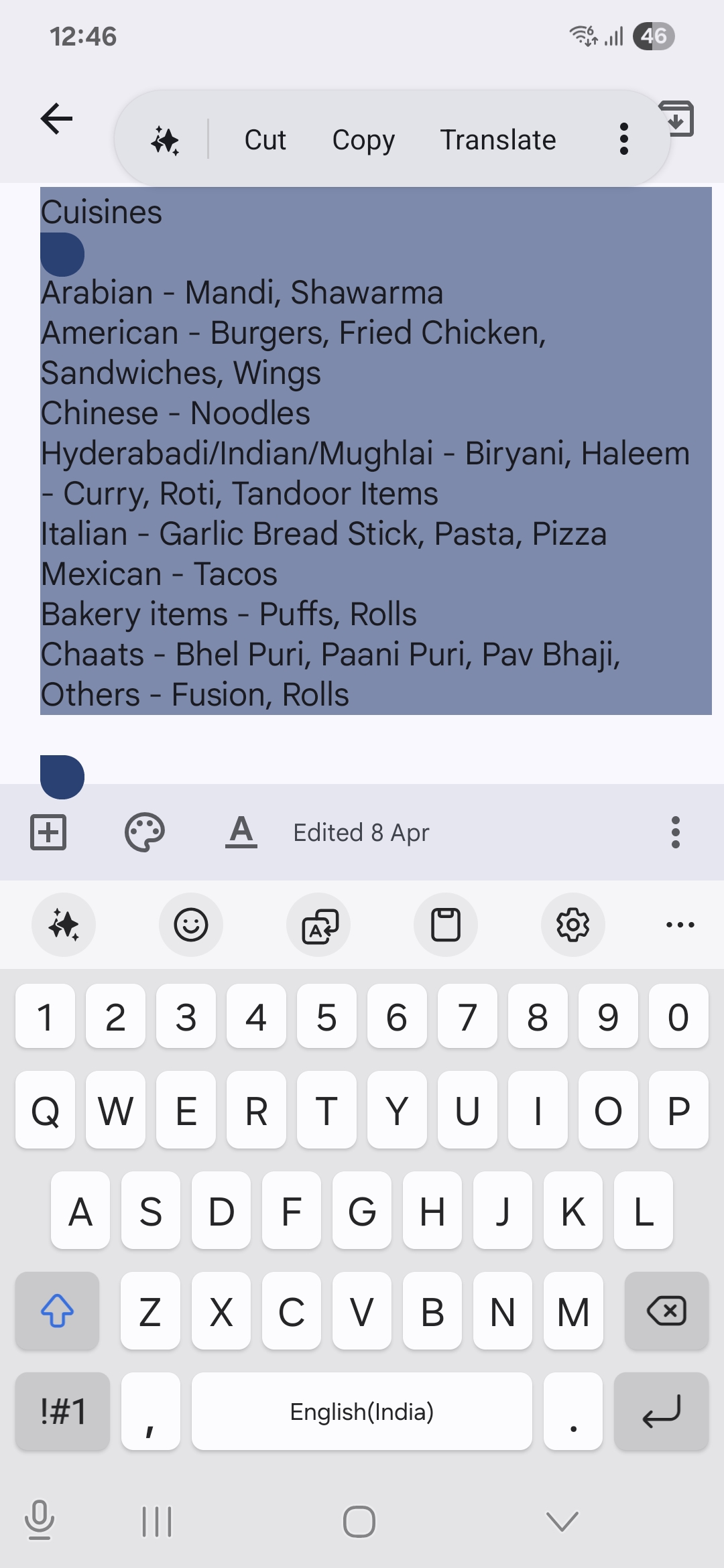Open the note's overflow menu
The image size is (724, 1568).
(x=675, y=832)
